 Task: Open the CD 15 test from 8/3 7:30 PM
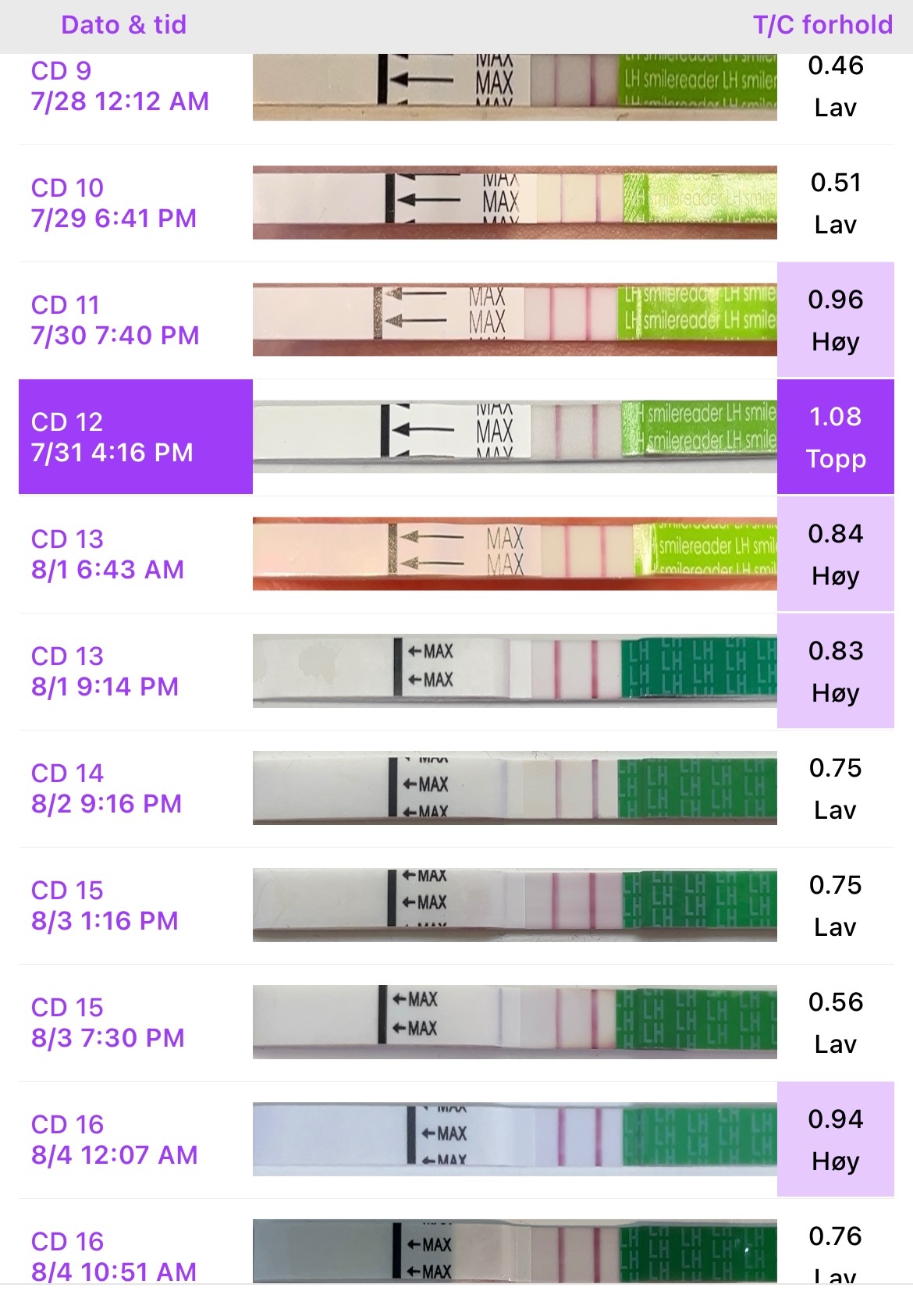click(108, 1023)
